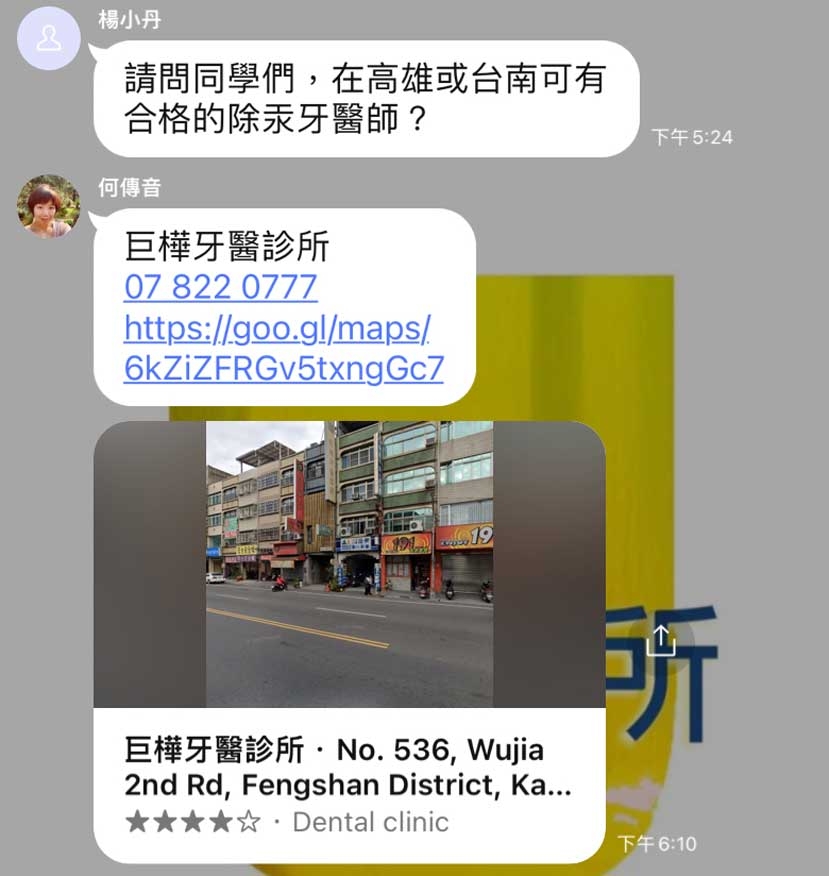Image resolution: width=829 pixels, height=876 pixels.
Task: Share the map preview card
Action: pyautogui.click(x=660, y=641)
